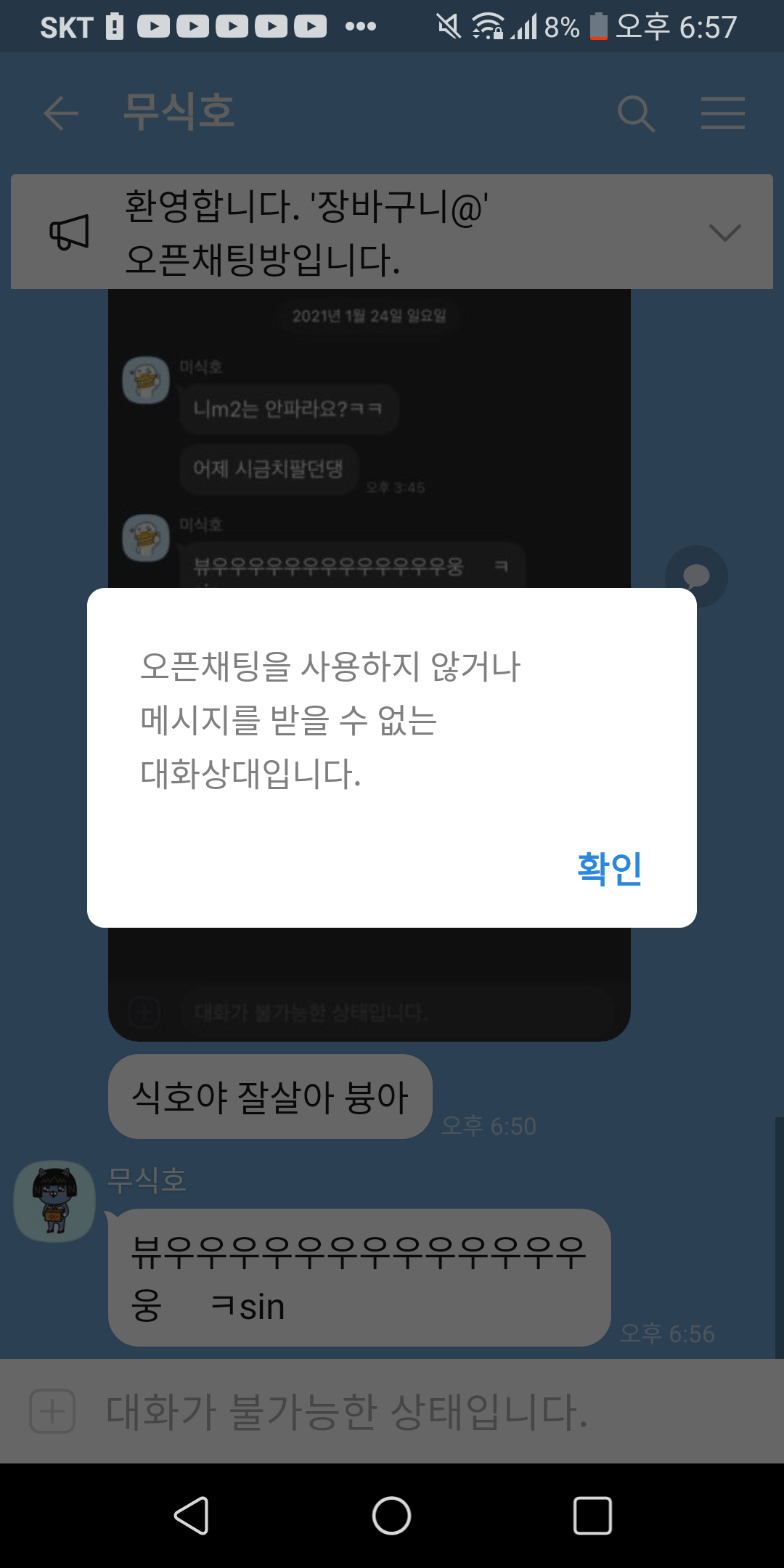Open the recent apps view

592,1516
